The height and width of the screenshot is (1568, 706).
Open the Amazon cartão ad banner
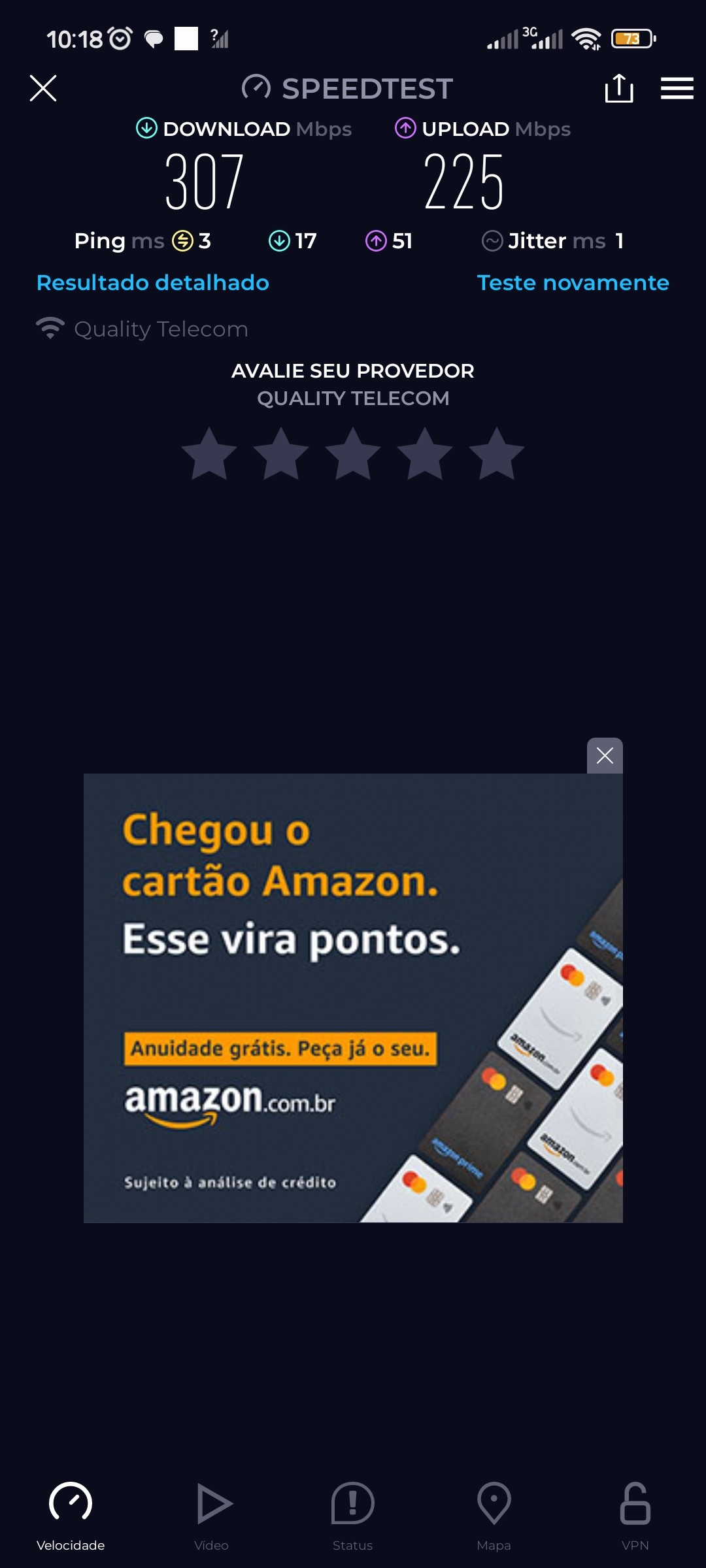click(353, 998)
